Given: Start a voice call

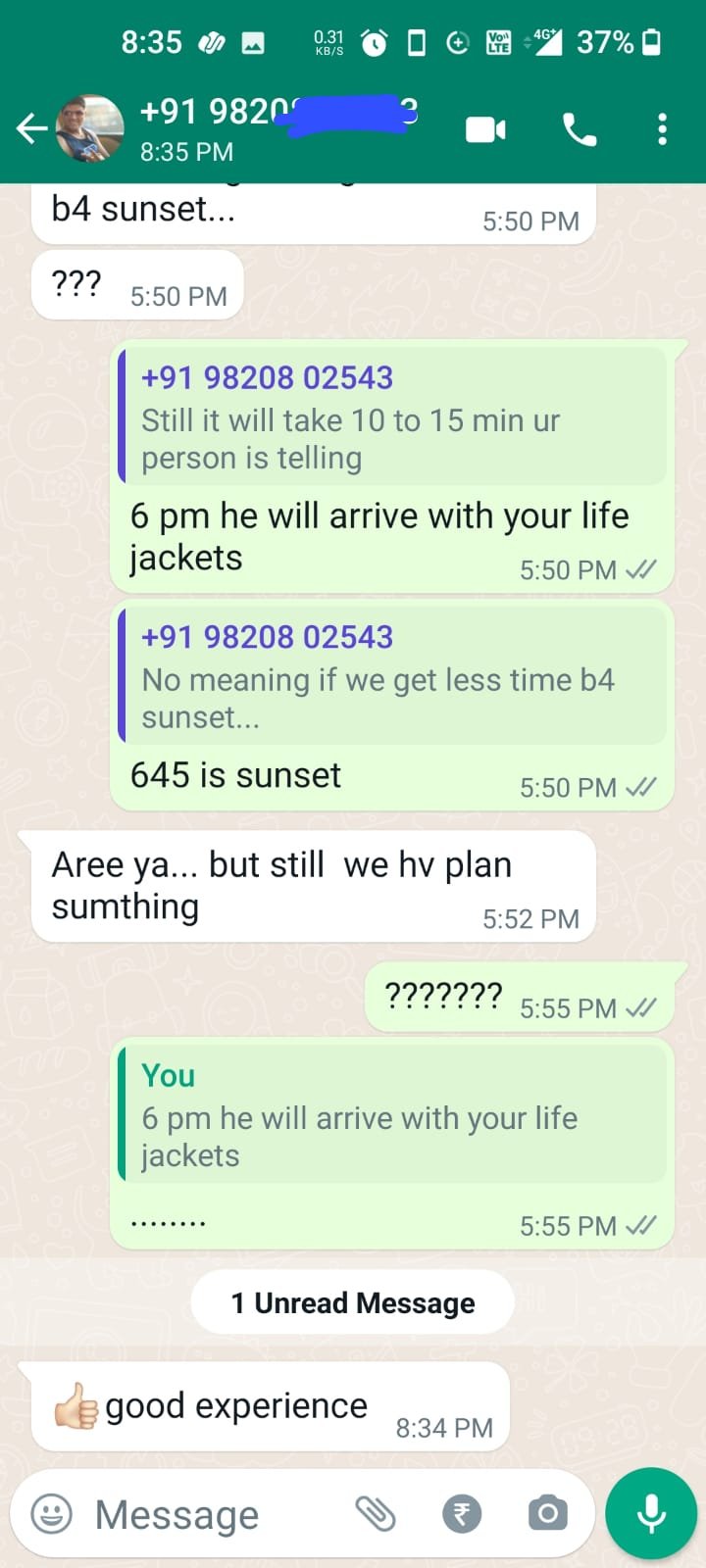Looking at the screenshot, I should tap(579, 129).
